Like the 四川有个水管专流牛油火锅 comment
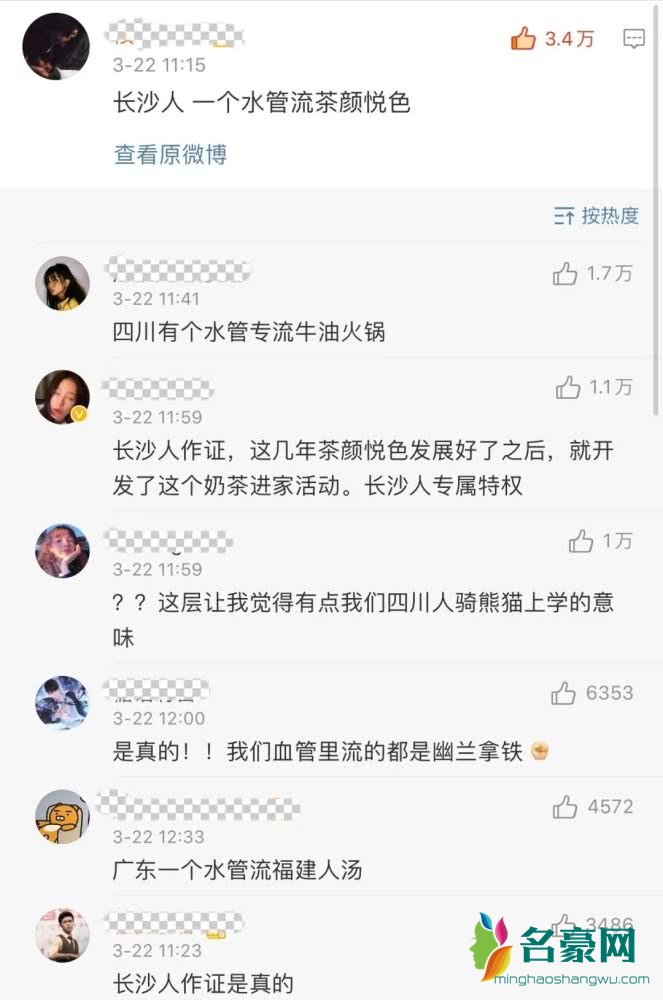This screenshot has height=1000, width=663. (x=566, y=274)
